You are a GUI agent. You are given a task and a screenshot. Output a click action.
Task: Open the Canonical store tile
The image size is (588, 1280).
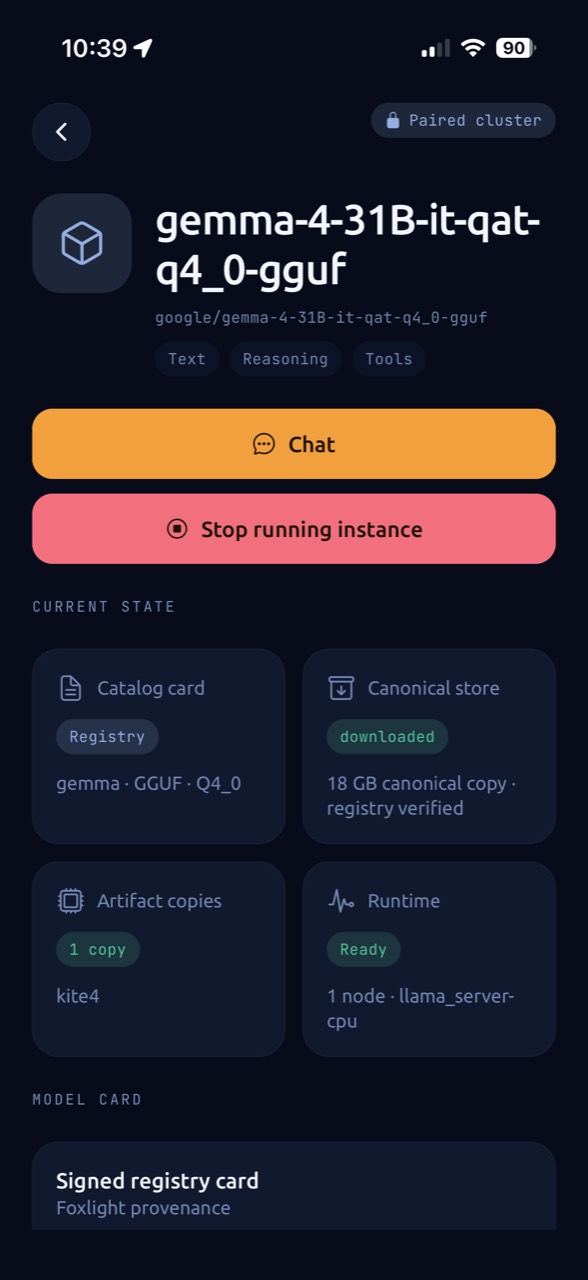pos(429,746)
